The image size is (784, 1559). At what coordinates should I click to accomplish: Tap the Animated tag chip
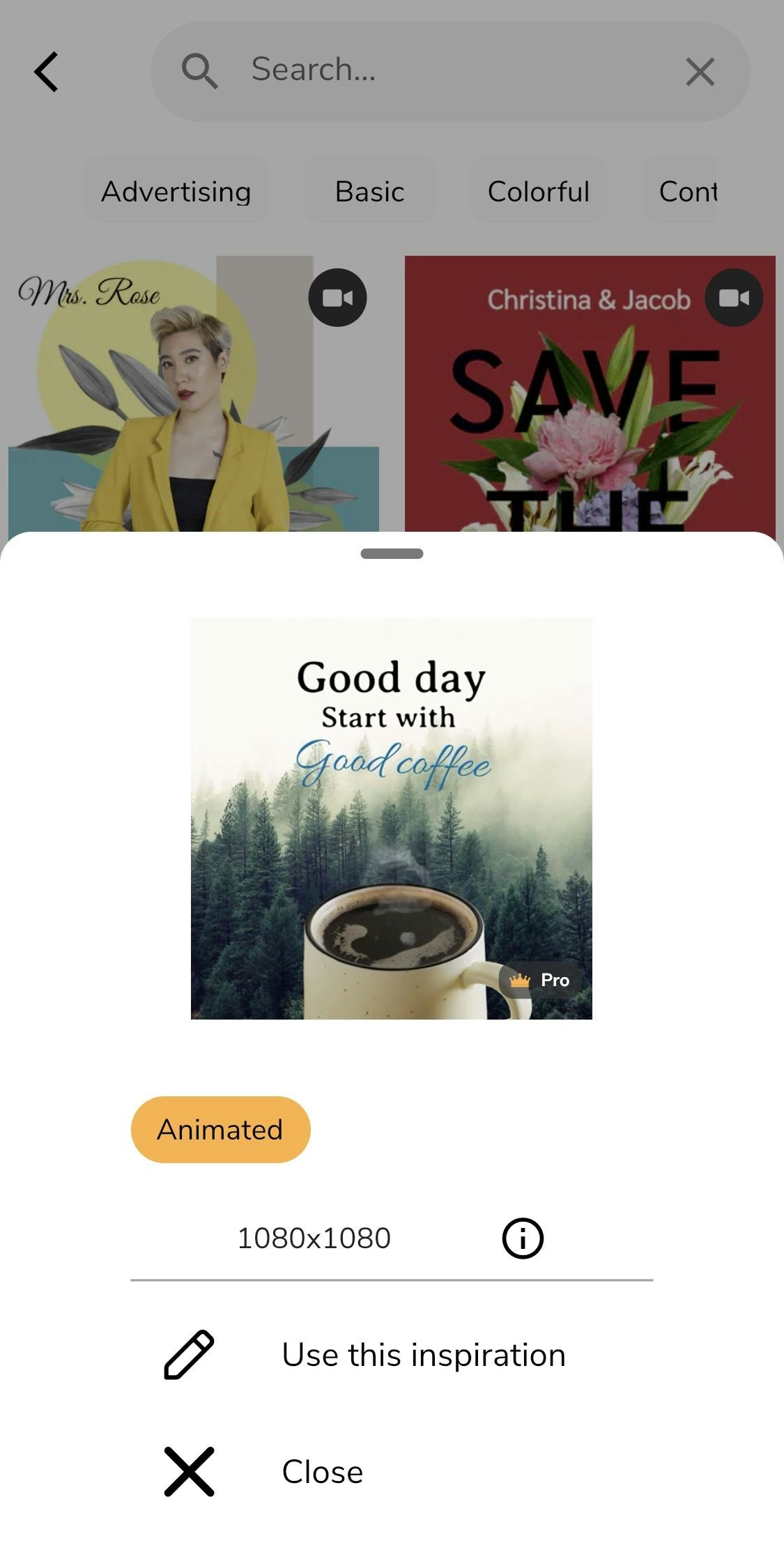(x=220, y=1129)
